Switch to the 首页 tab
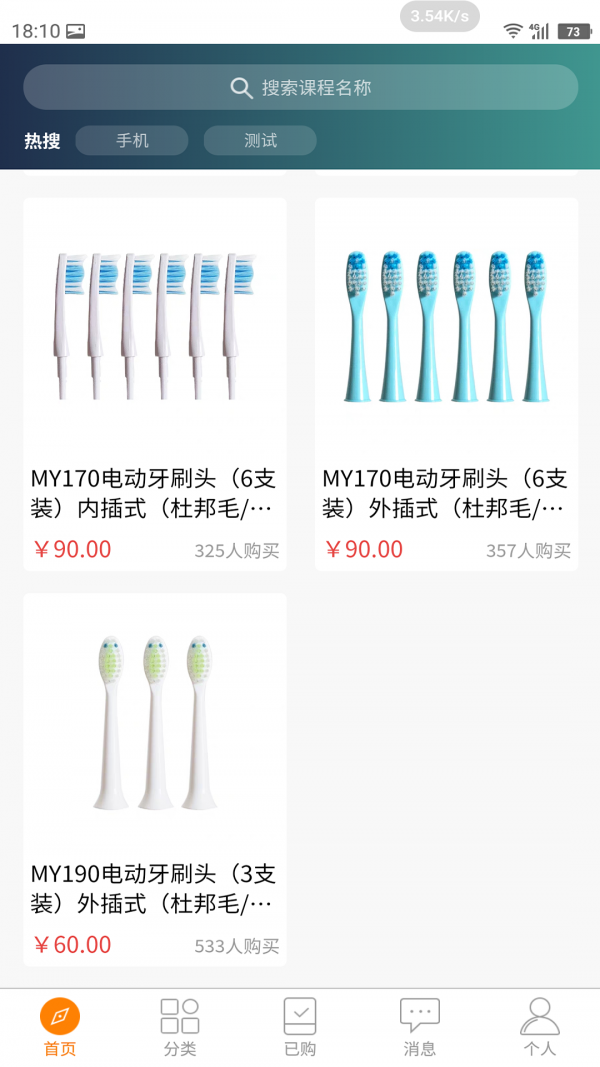Image resolution: width=600 pixels, height=1067 pixels. [60, 1027]
